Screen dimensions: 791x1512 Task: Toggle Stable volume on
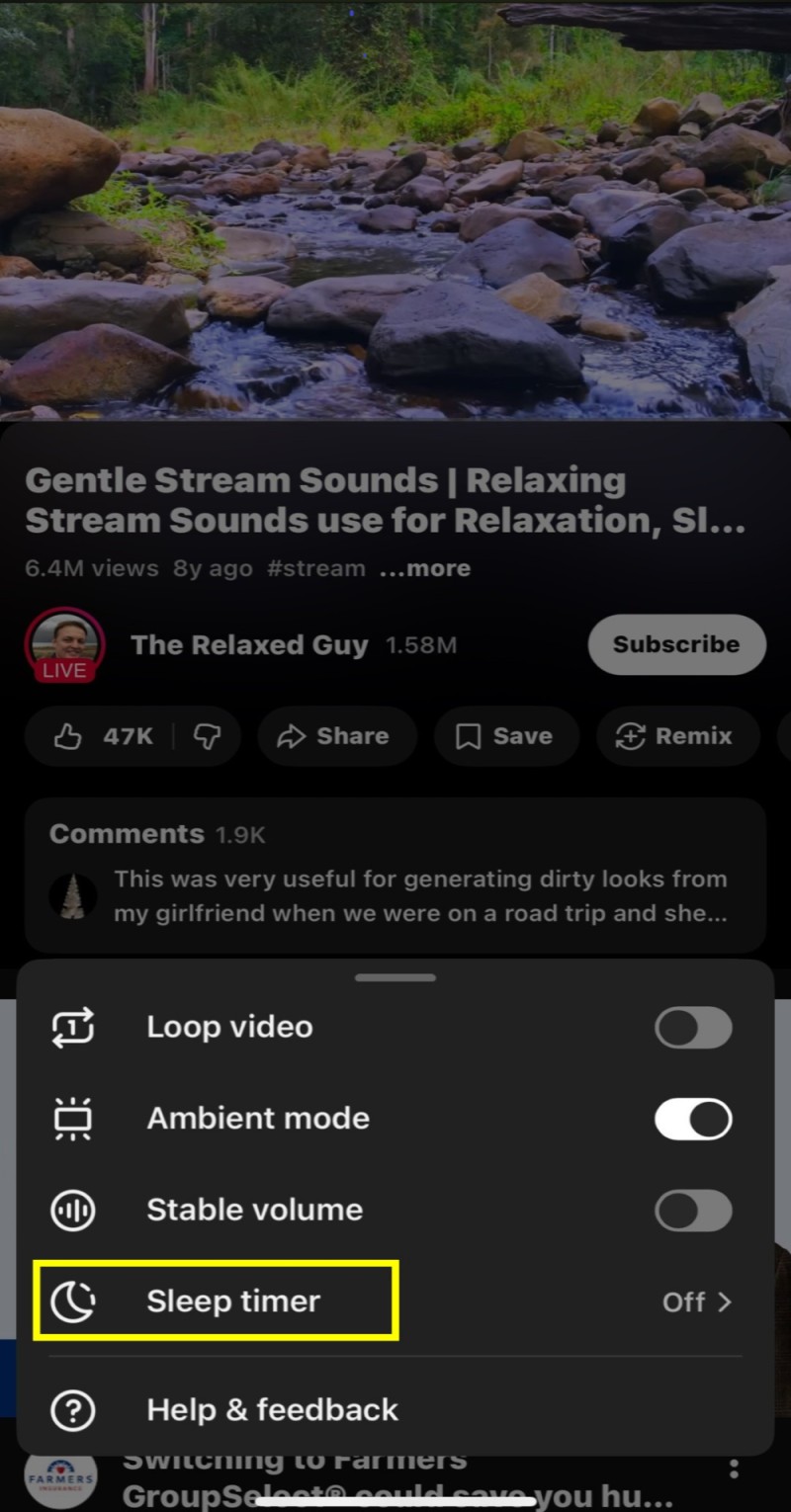pos(693,1211)
